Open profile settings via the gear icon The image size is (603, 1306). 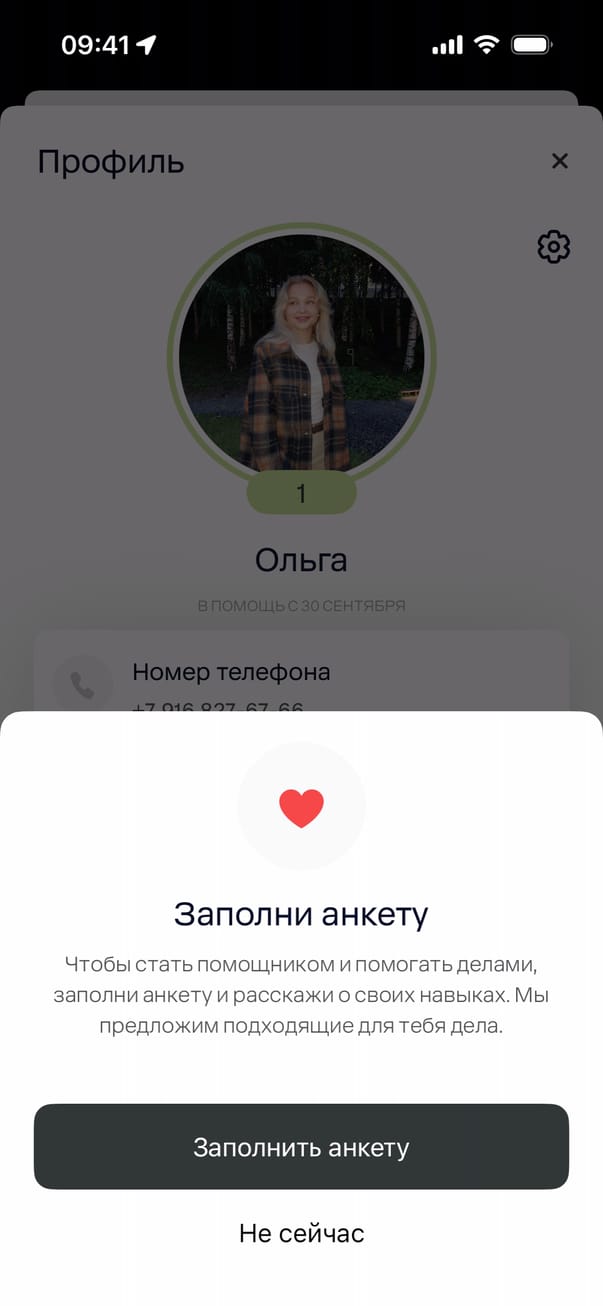point(553,247)
